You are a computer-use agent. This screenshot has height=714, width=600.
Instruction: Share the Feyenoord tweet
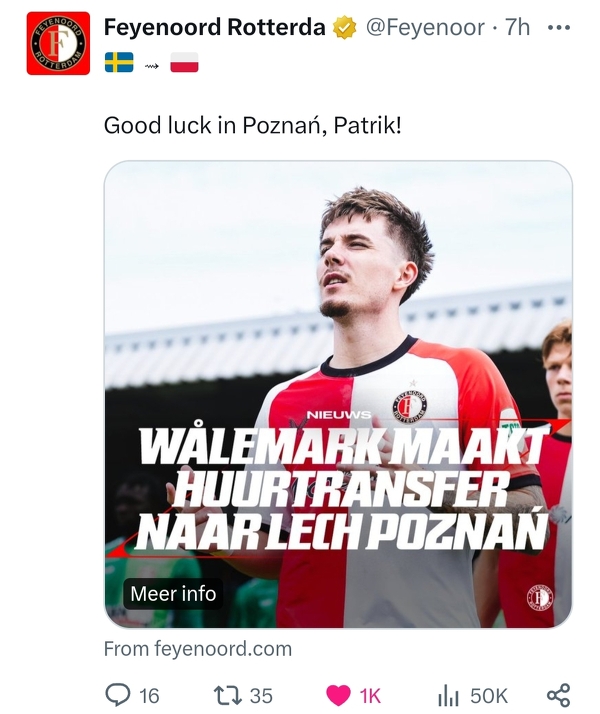tap(558, 695)
